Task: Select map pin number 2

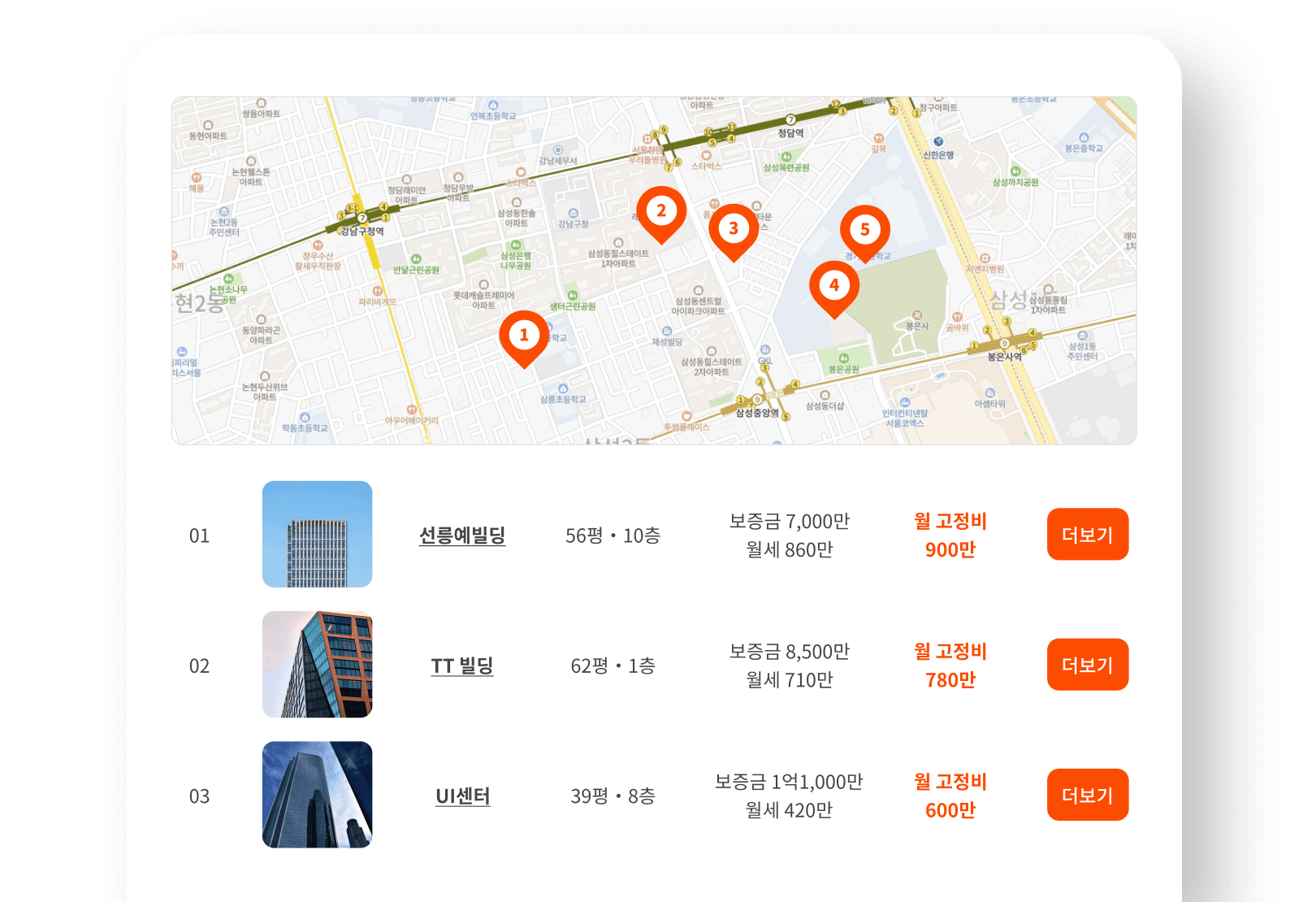Action: point(661,211)
